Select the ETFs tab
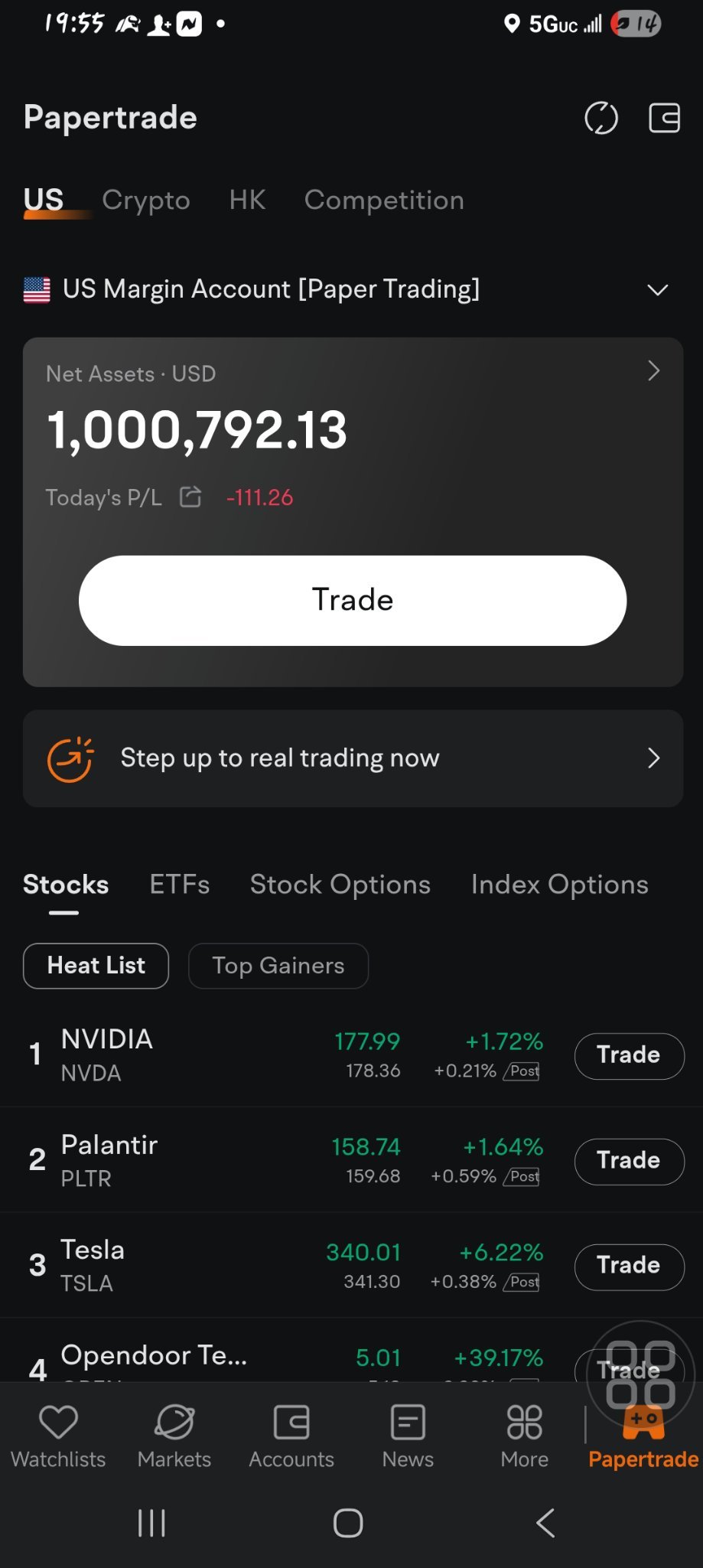 pos(180,885)
